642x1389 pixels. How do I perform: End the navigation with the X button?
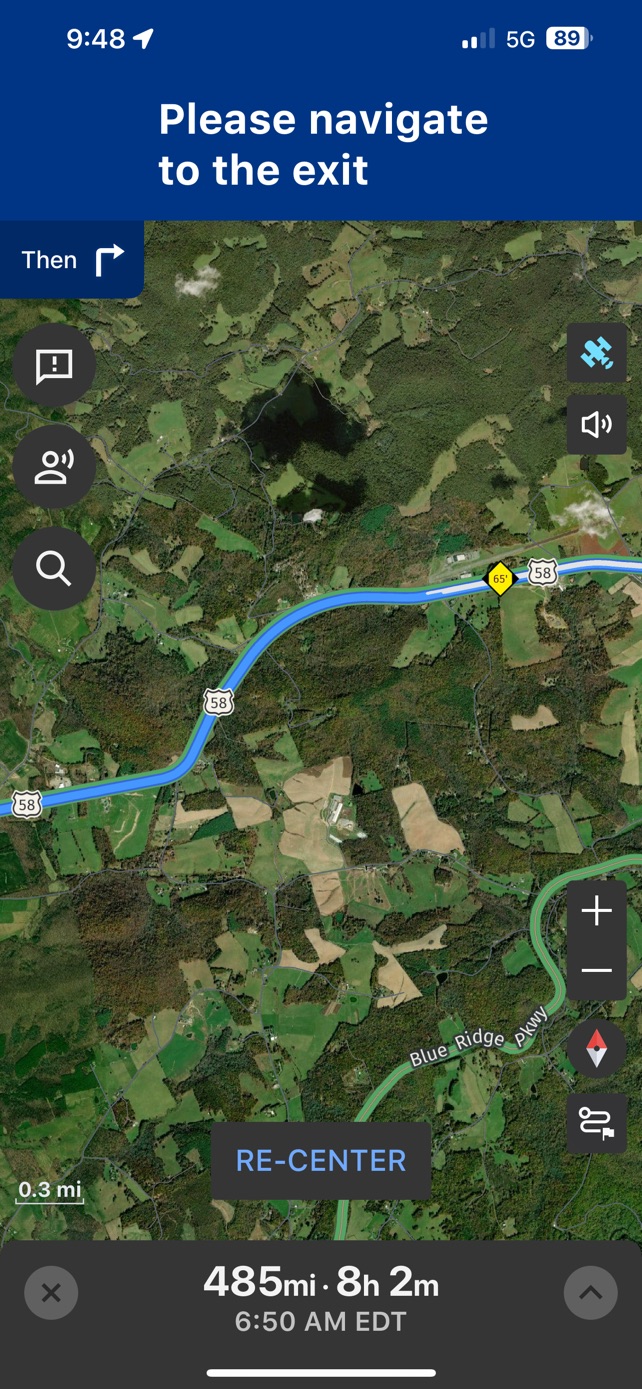tap(51, 1294)
